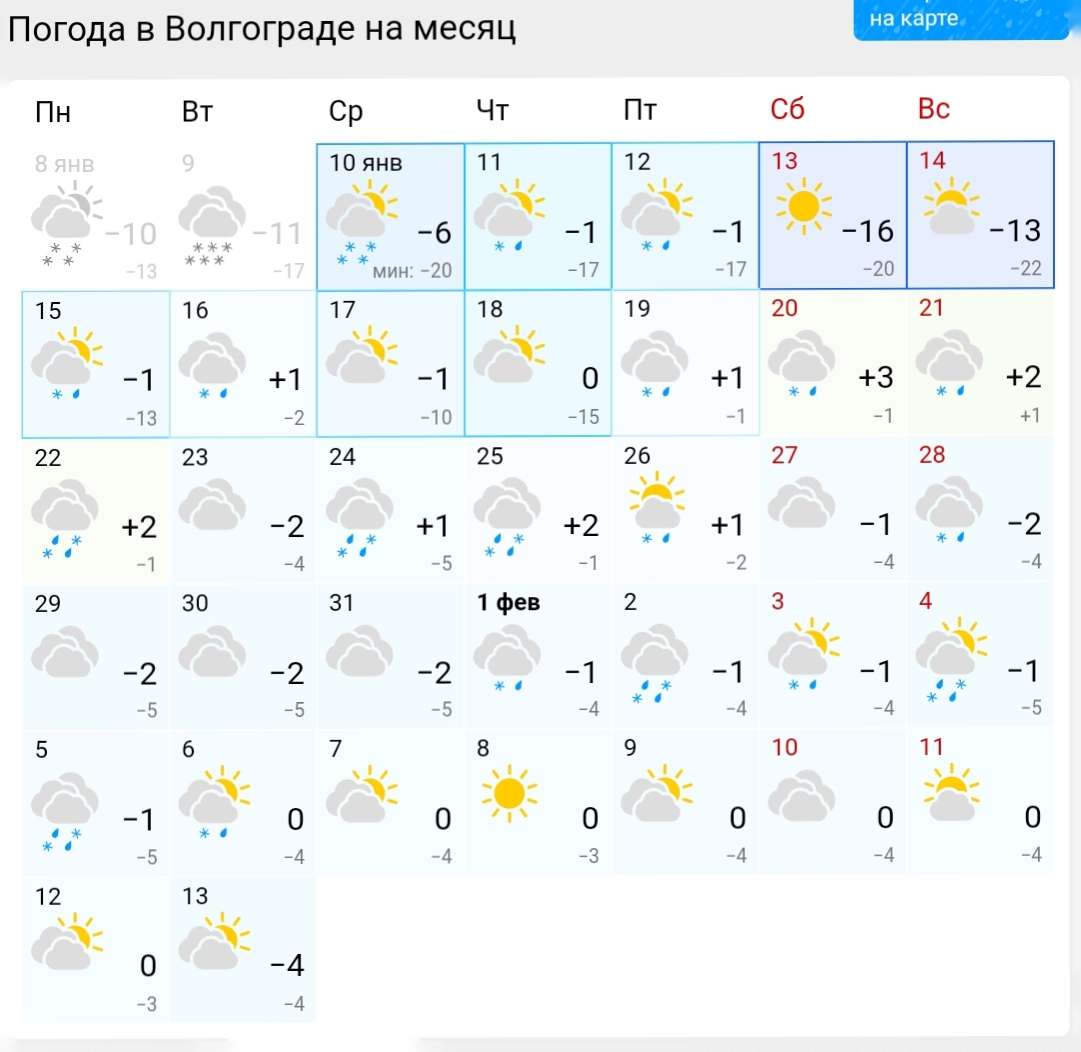Select the 26 January day cell

(x=684, y=510)
